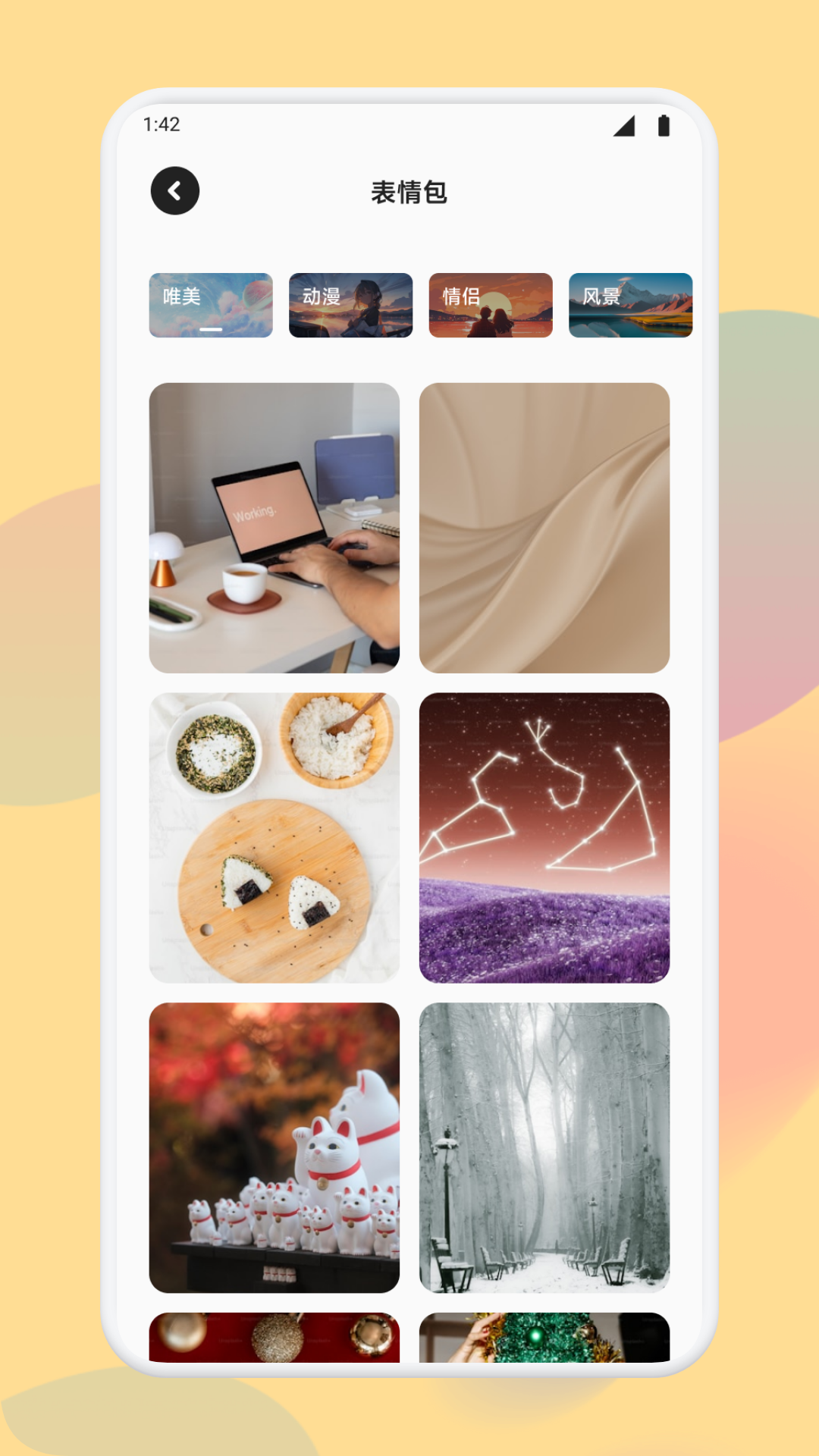Open the green Christmas tree image
Image resolution: width=819 pixels, height=1456 pixels.
(544, 1338)
